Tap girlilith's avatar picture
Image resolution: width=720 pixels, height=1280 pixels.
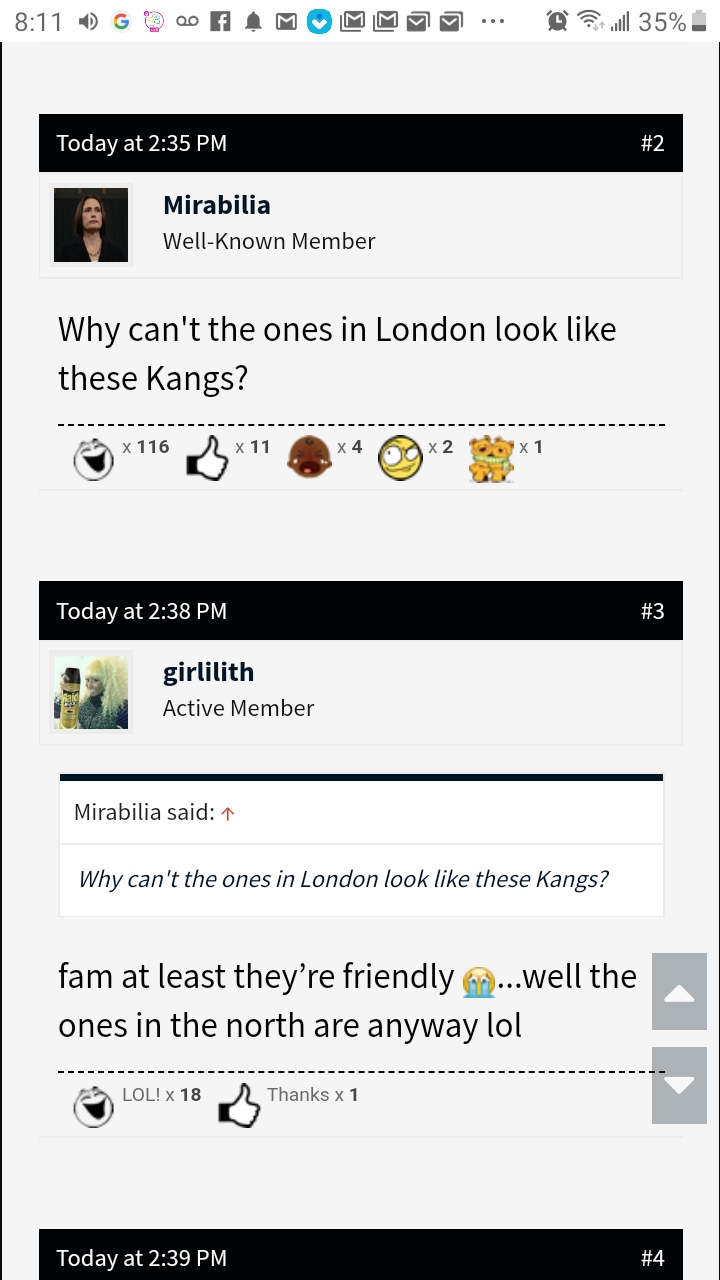pyautogui.click(x=91, y=692)
